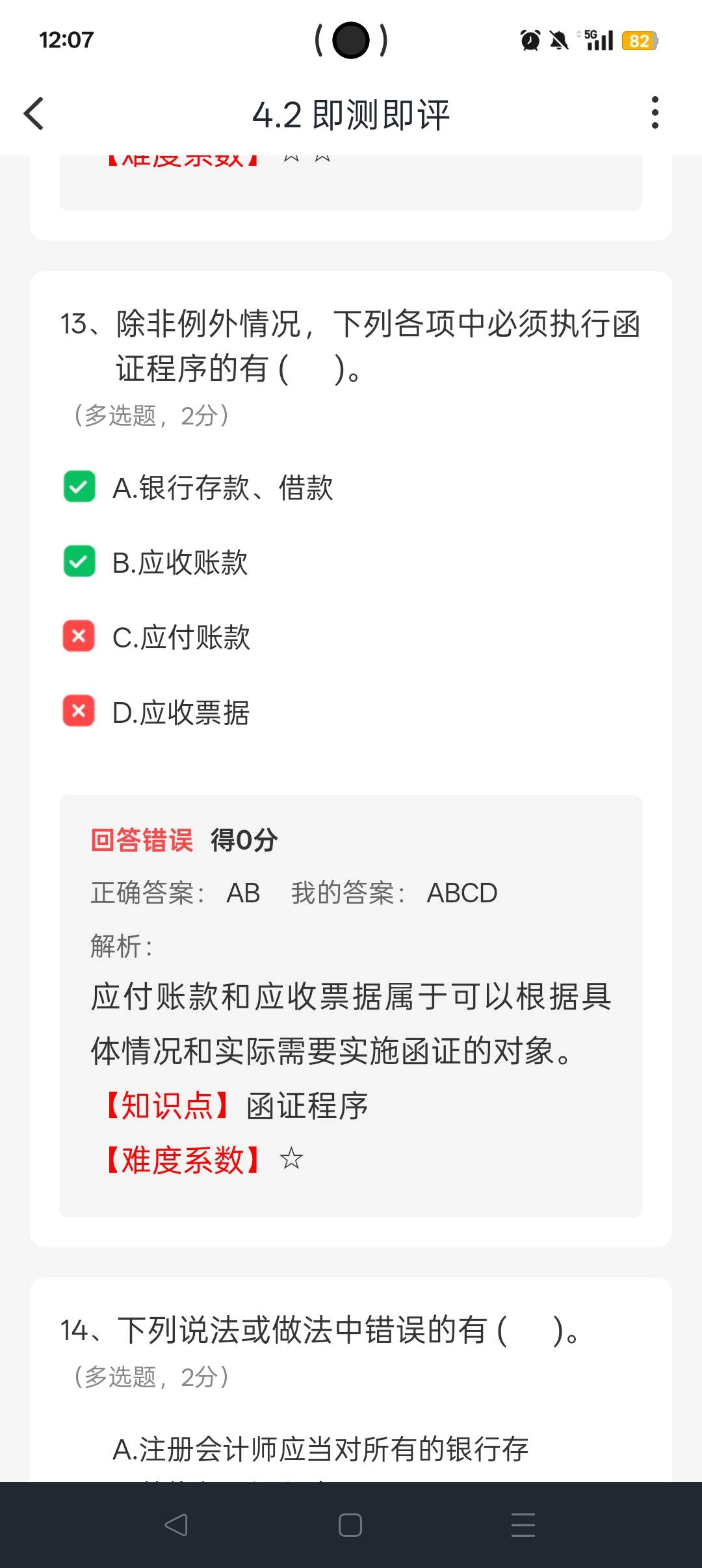This screenshot has height=1568, width=702.
Task: Go back using the header arrow
Action: tap(34, 114)
